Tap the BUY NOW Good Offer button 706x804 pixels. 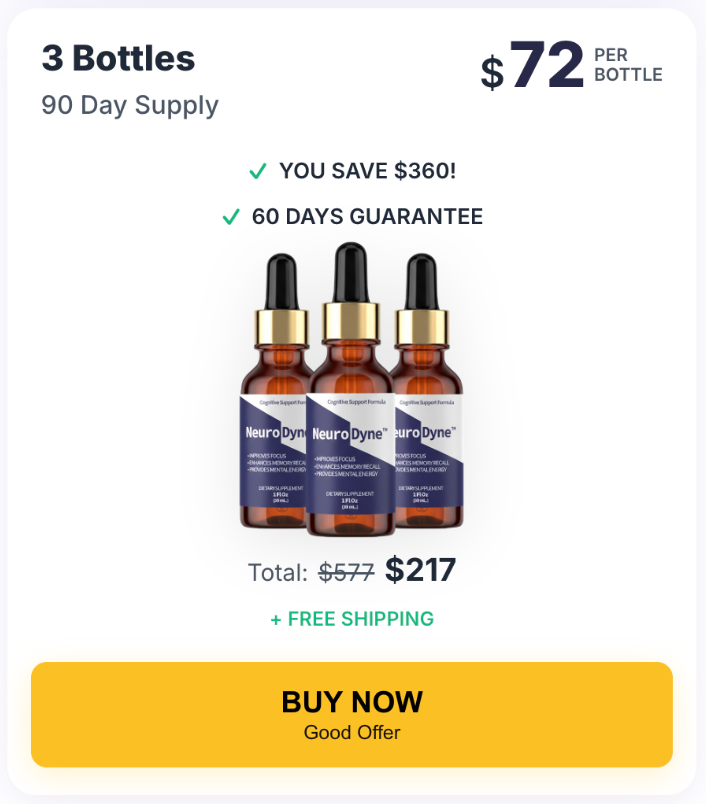tap(352, 714)
